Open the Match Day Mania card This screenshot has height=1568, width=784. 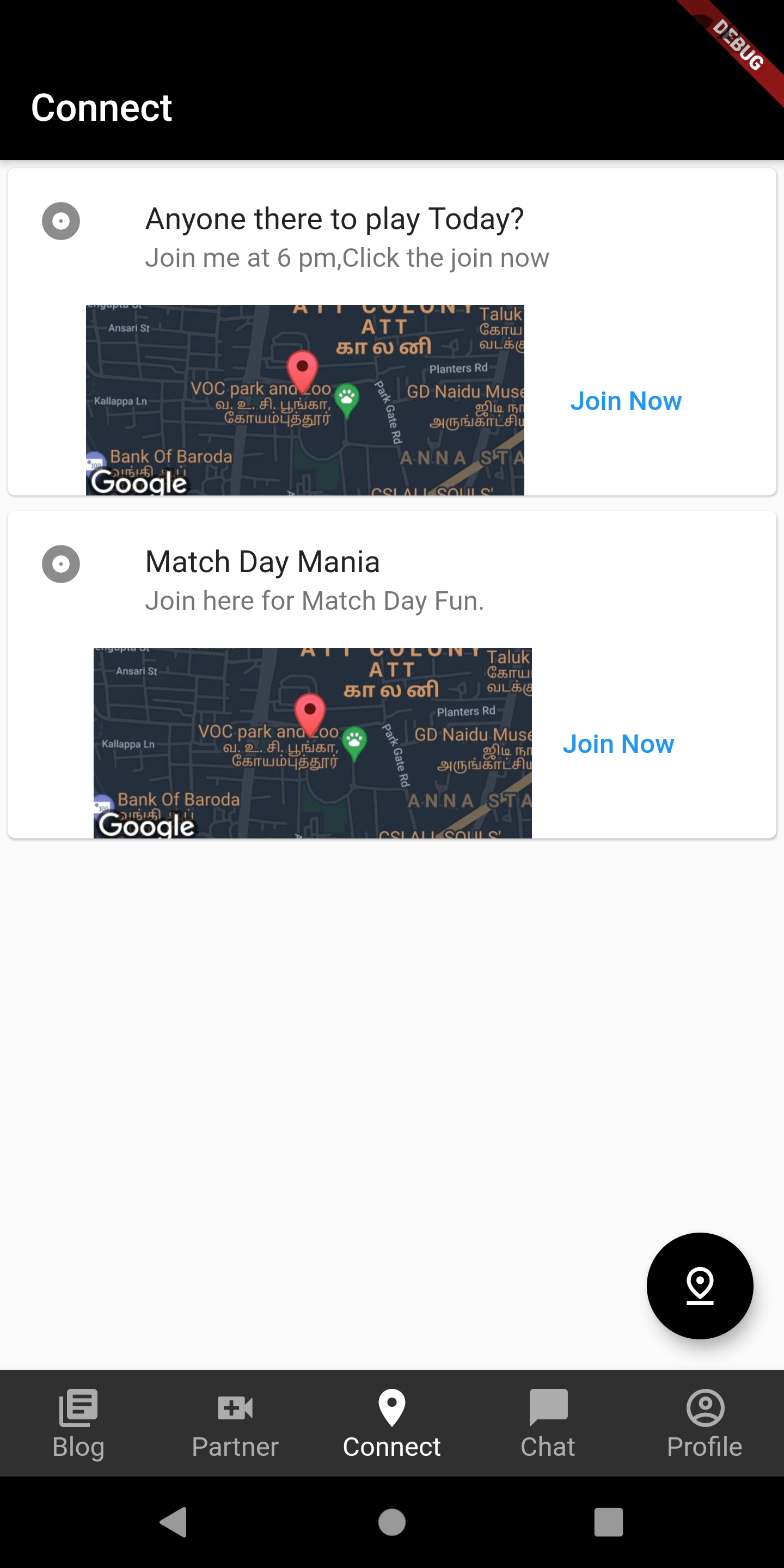392,675
